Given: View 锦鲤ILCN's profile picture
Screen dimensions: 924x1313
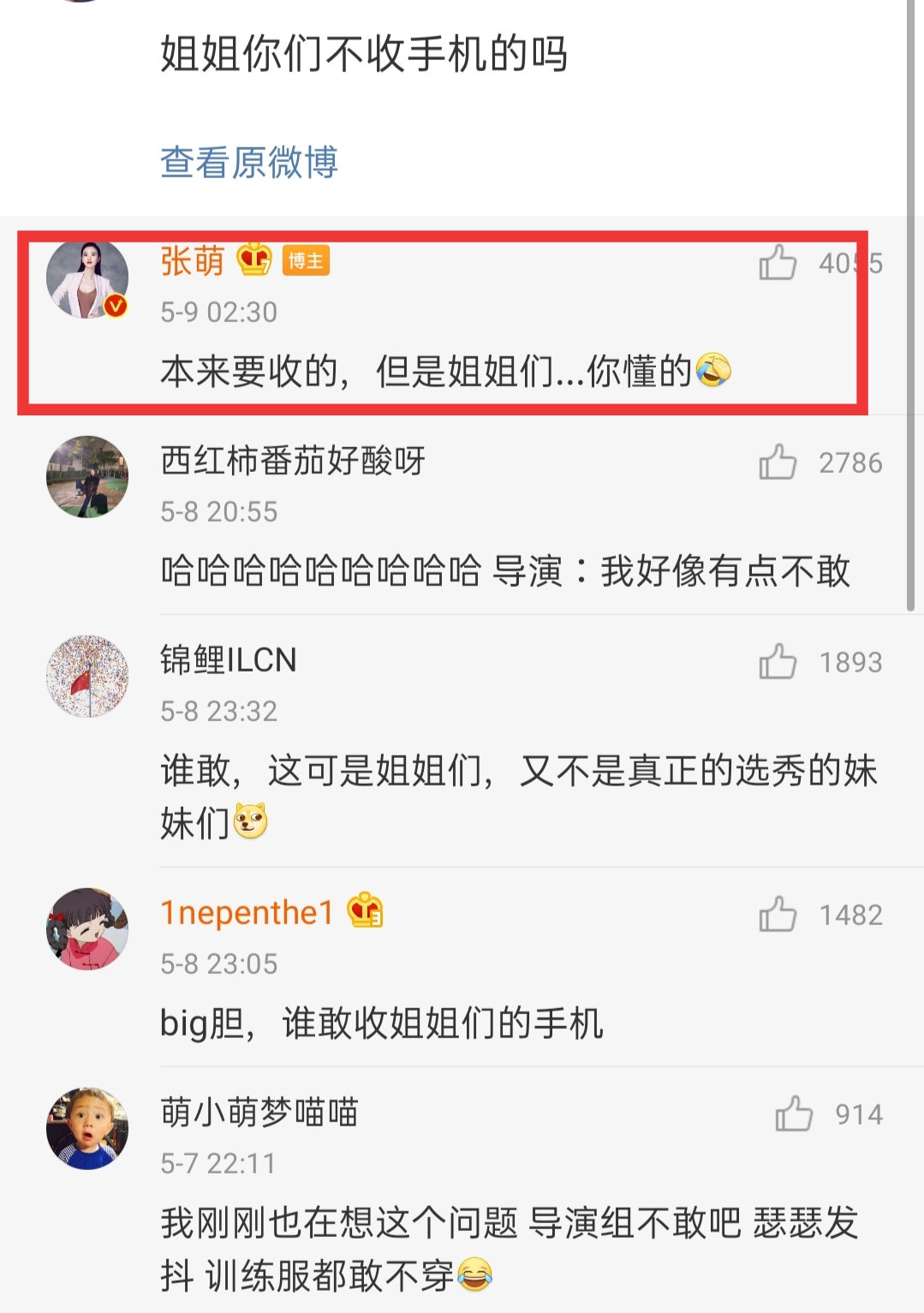Looking at the screenshot, I should [87, 677].
